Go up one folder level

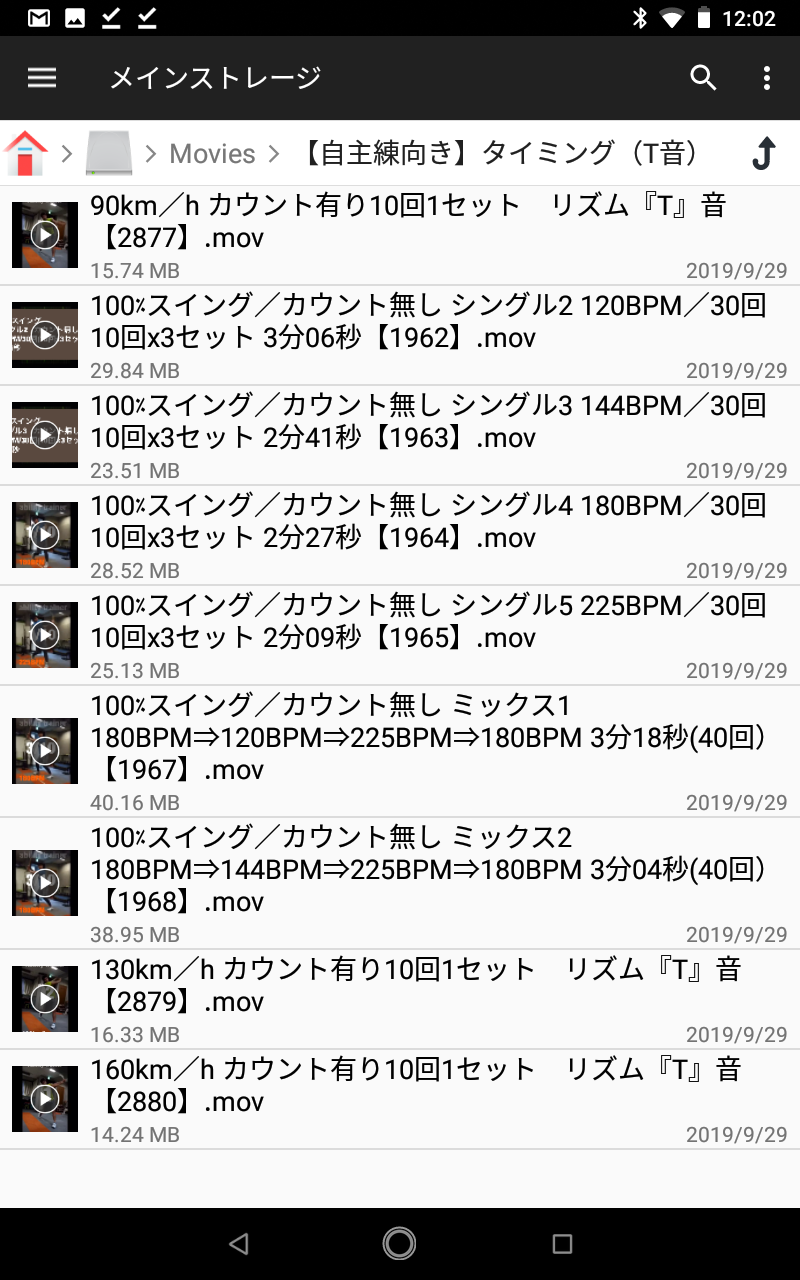pos(763,154)
